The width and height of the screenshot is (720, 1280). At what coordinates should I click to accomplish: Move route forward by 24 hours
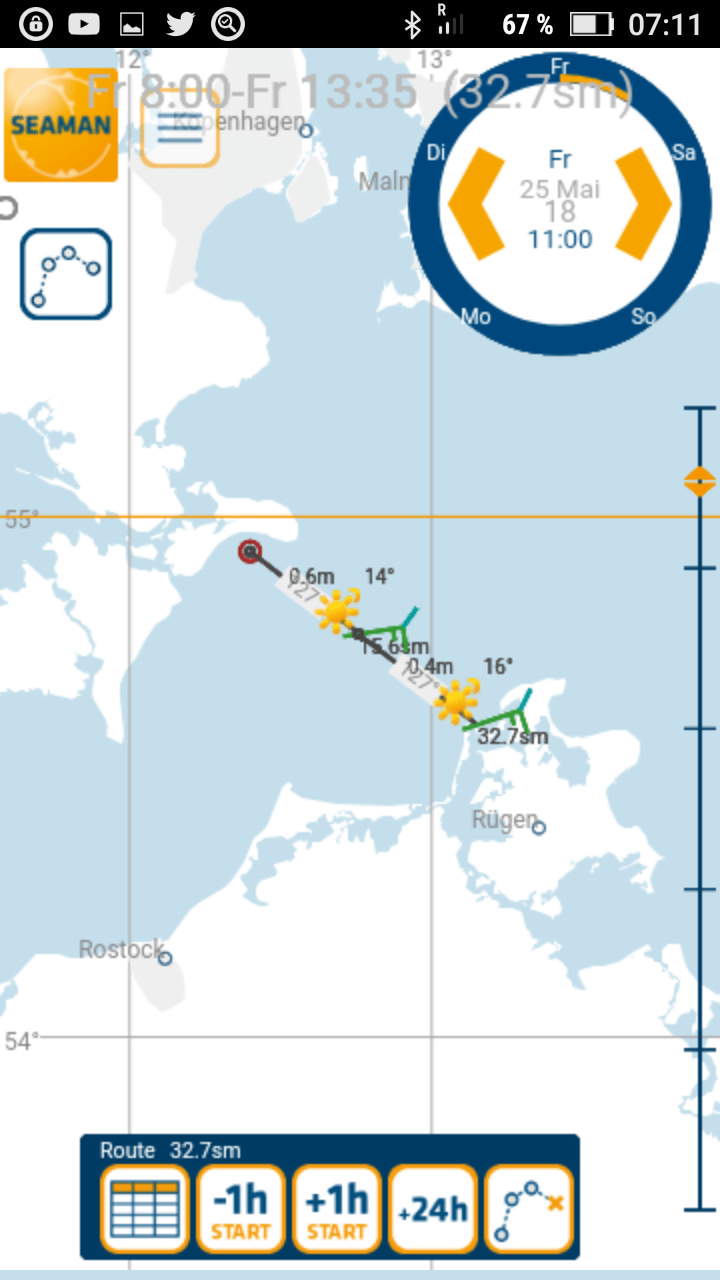click(433, 1209)
